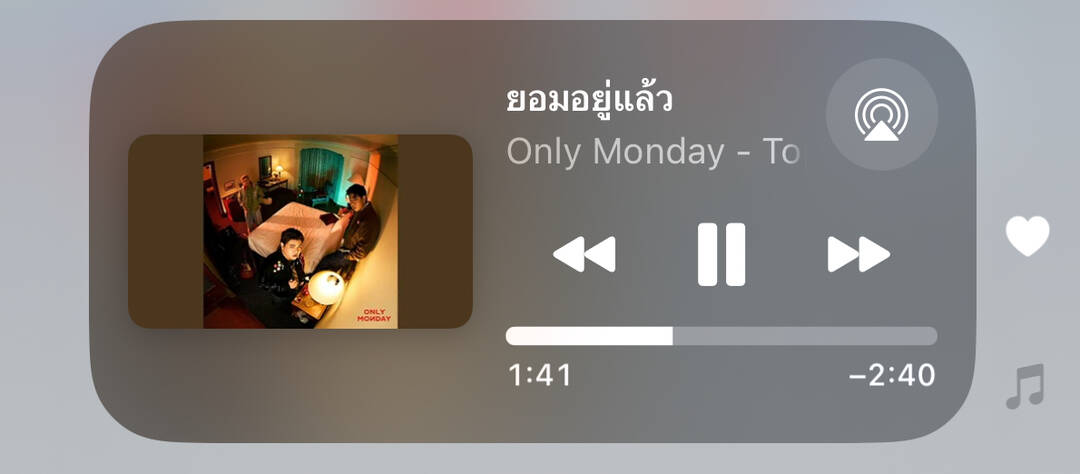
Task: Open the AirPlay output picker
Action: coord(881,114)
